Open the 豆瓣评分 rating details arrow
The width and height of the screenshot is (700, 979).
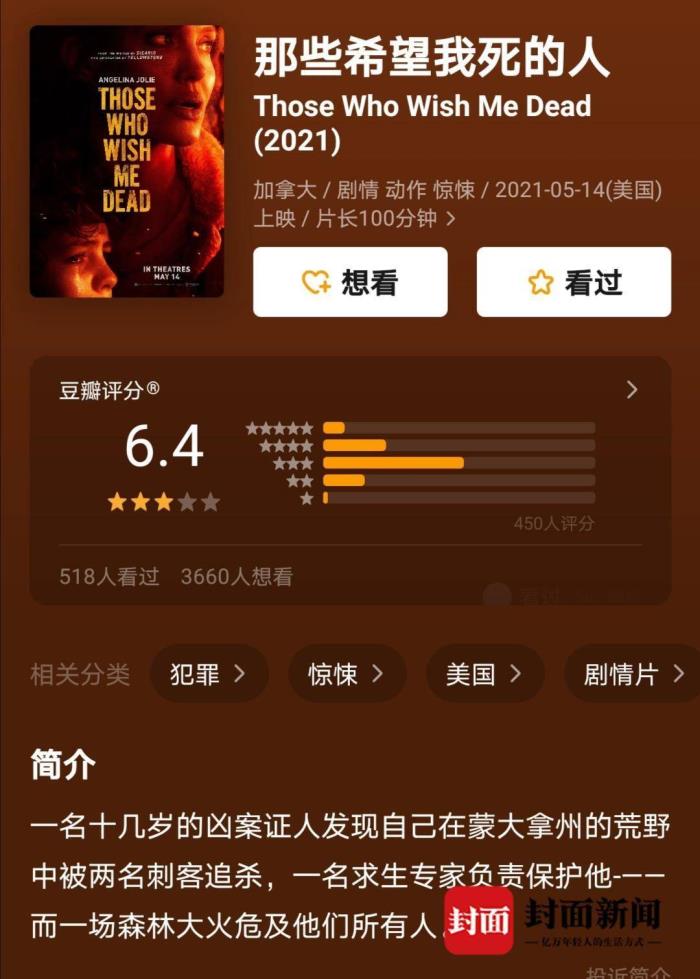point(631,390)
